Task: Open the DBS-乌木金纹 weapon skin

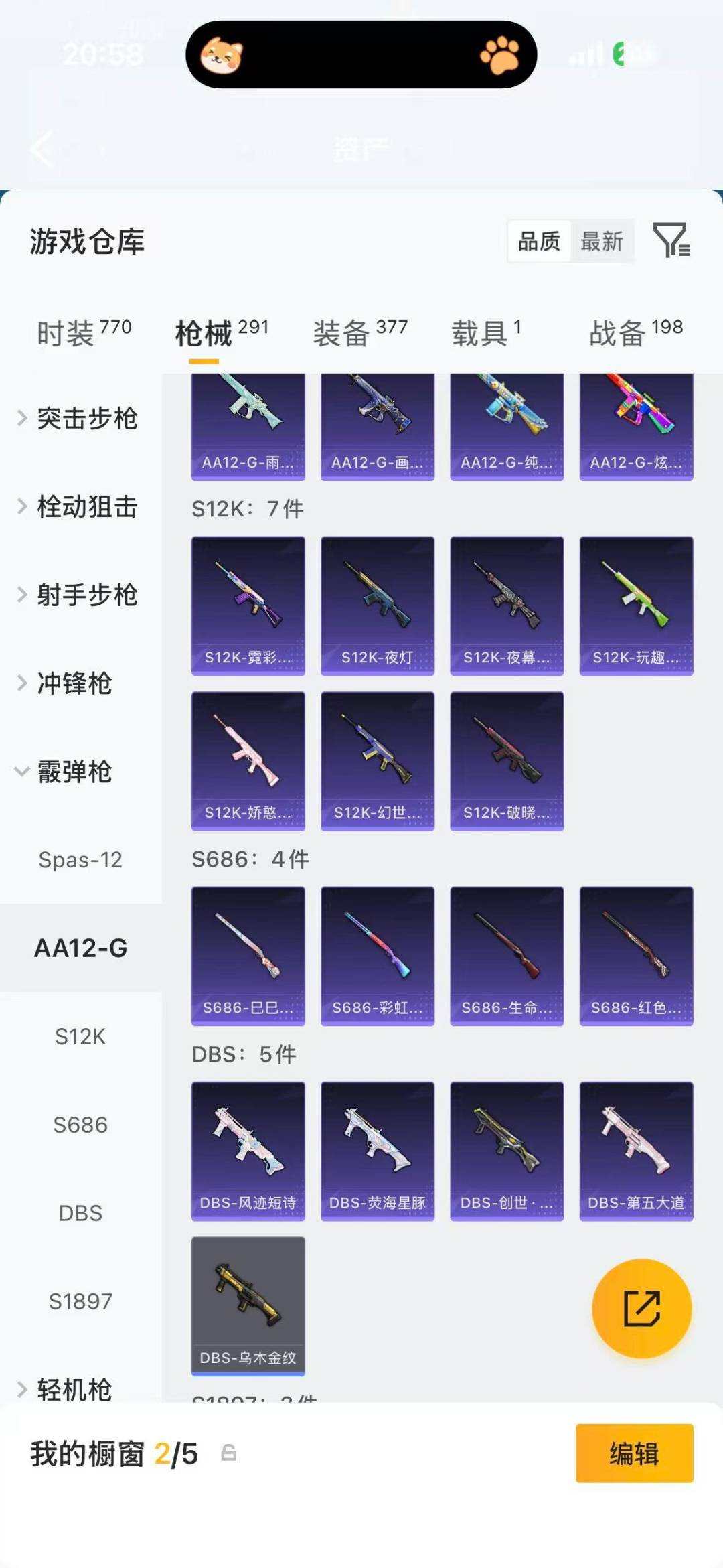Action: pyautogui.click(x=247, y=1305)
